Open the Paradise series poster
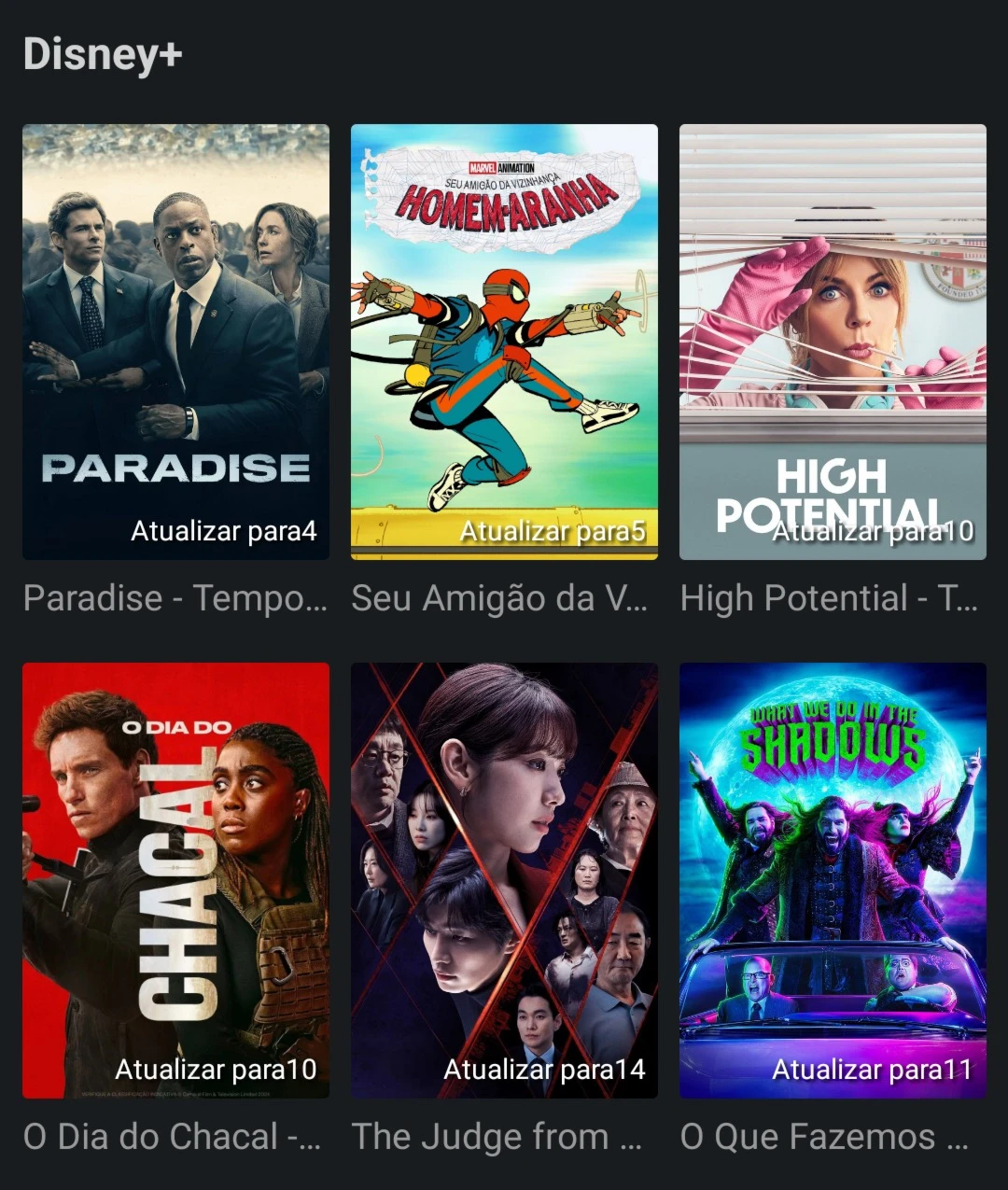Screen dimensions: 1008x1190 [x=175, y=342]
